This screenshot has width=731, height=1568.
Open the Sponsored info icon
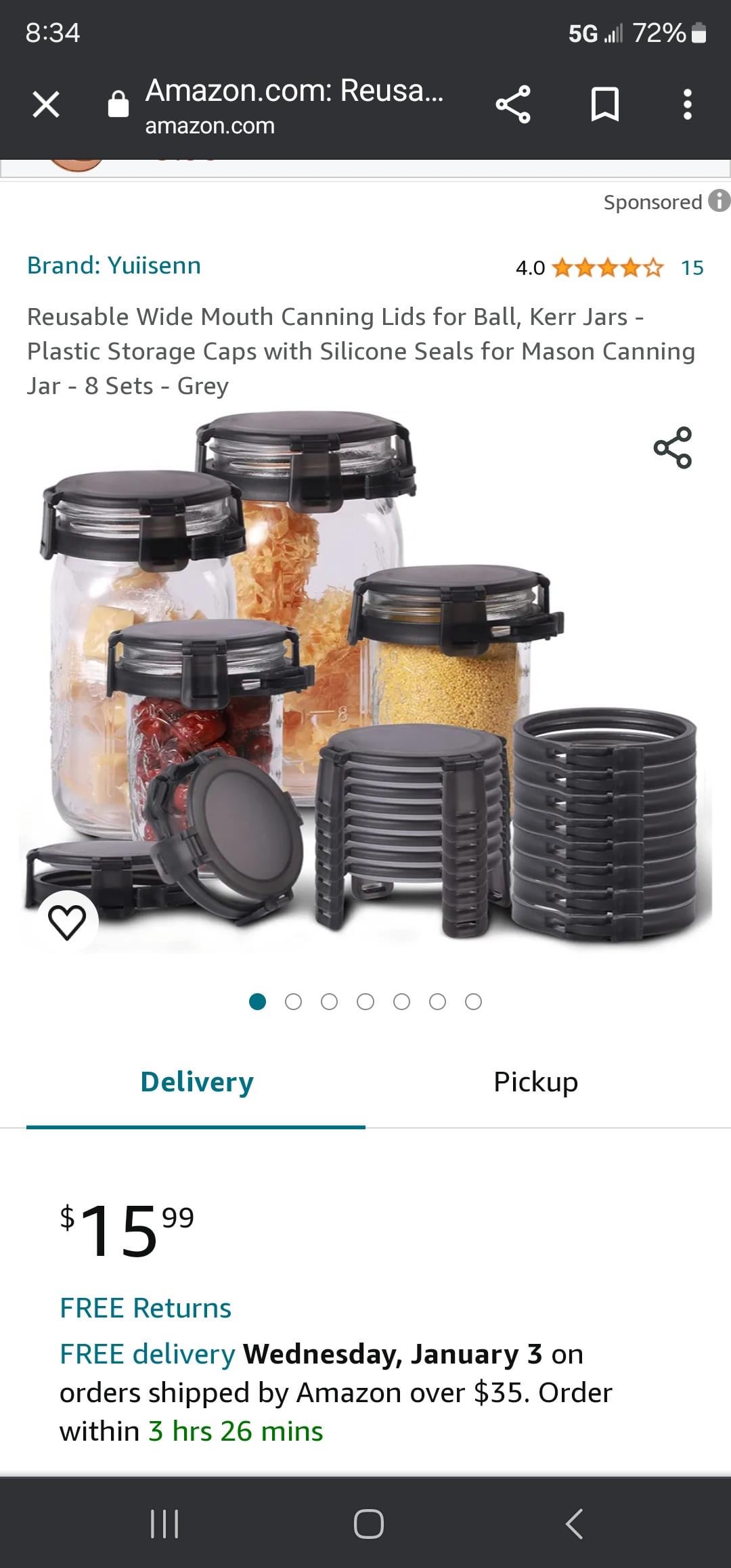pos(719,201)
